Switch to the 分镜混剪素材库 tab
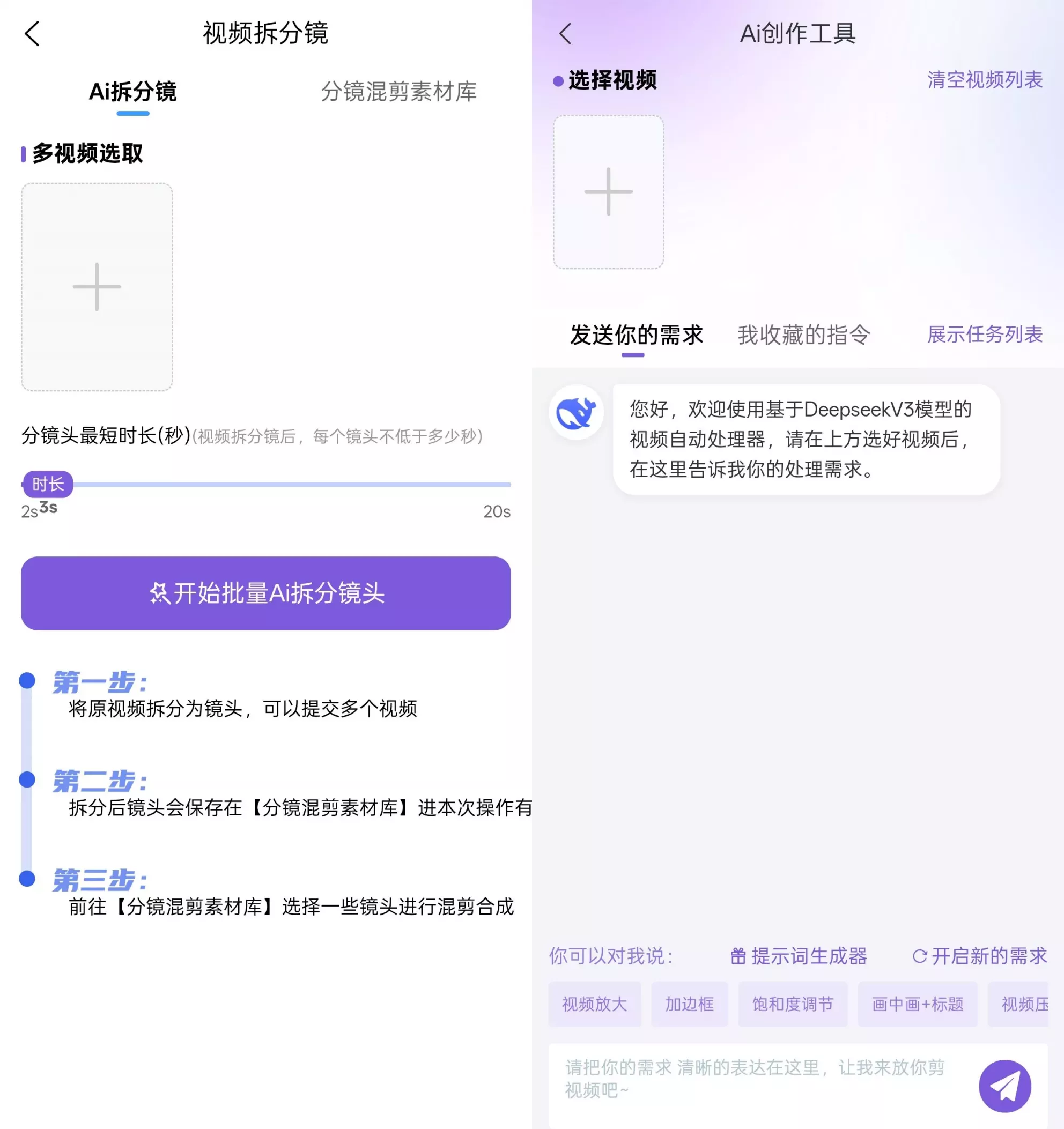The width and height of the screenshot is (1064, 1129). (398, 92)
